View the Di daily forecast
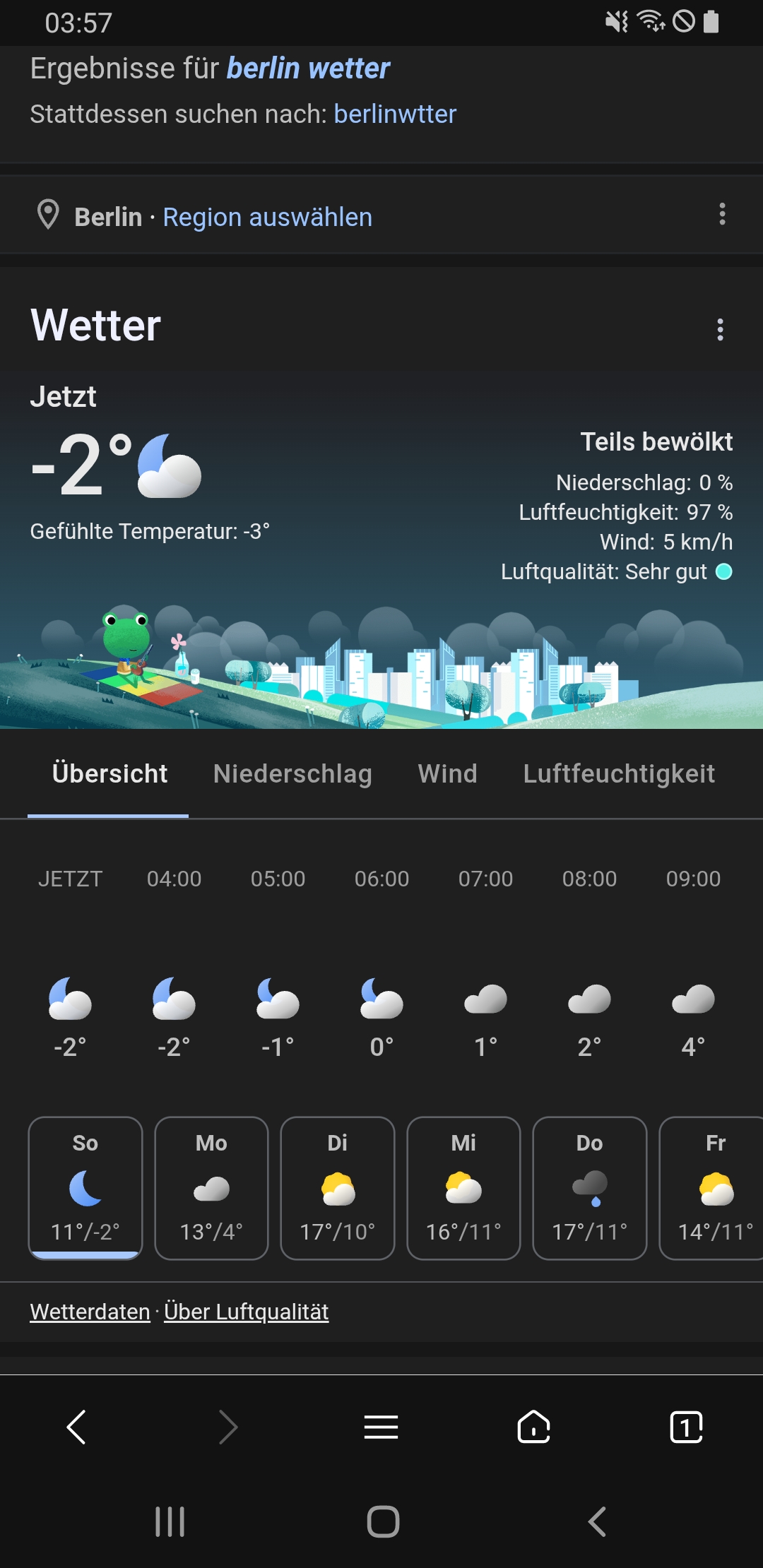The height and width of the screenshot is (1568, 763). click(x=338, y=1187)
